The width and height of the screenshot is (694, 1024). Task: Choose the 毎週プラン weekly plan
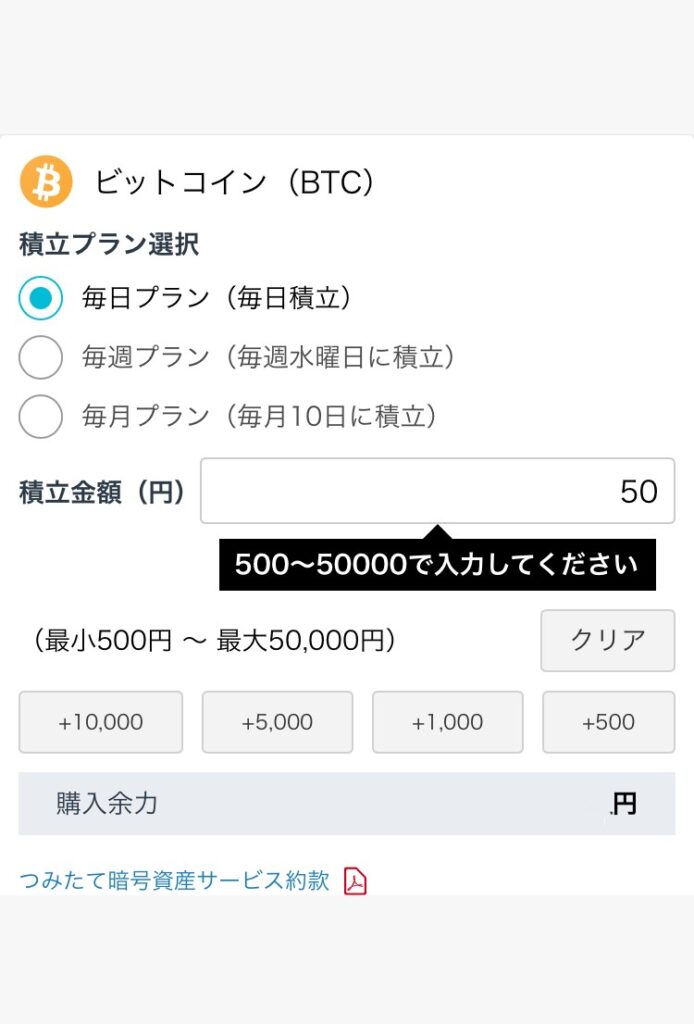coord(41,357)
